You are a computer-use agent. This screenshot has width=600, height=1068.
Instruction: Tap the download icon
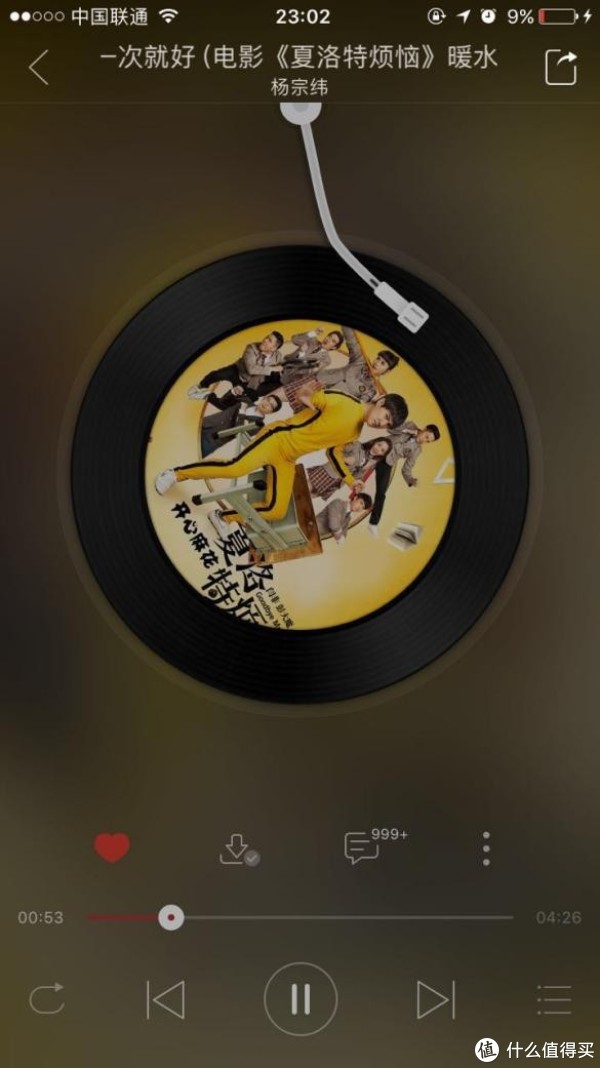238,849
